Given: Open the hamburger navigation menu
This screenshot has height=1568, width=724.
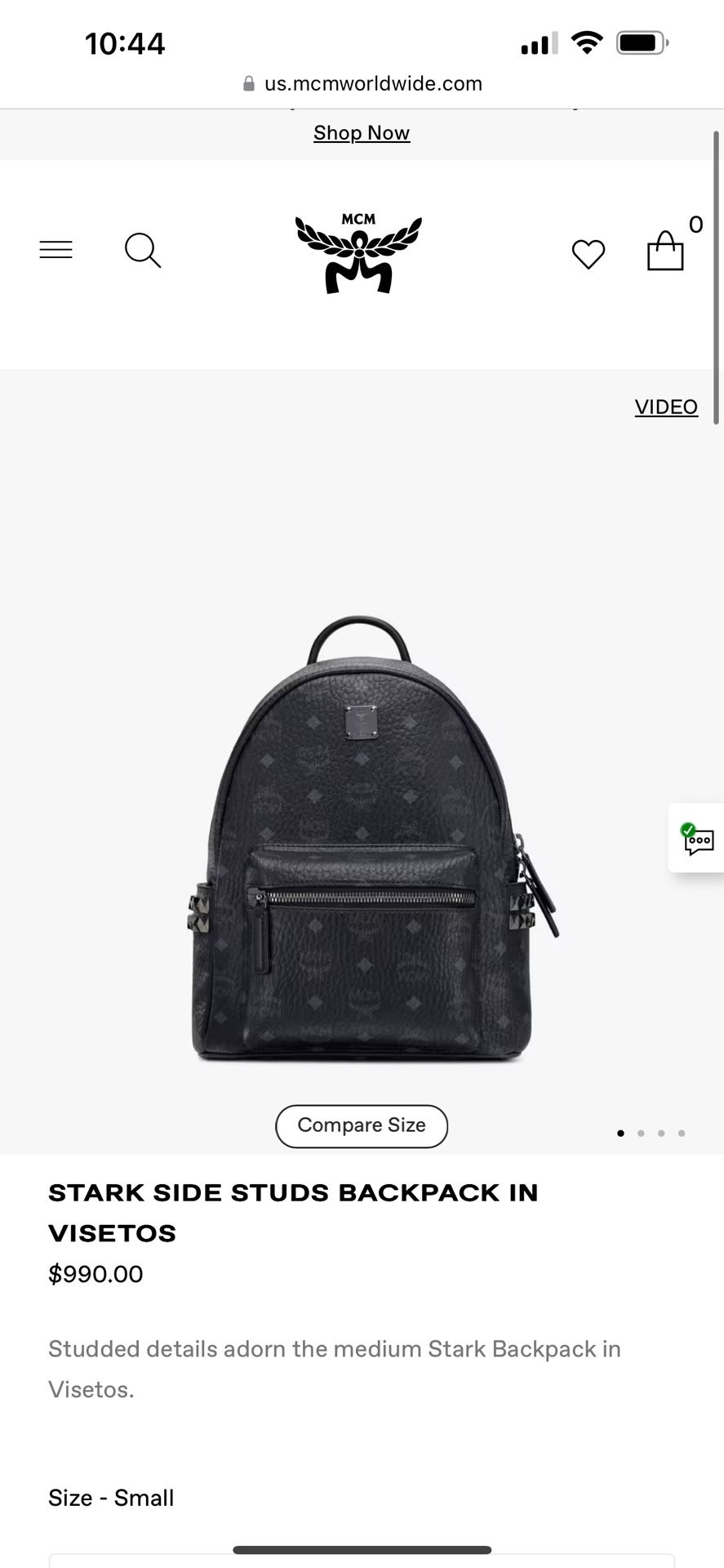Looking at the screenshot, I should point(56,249).
